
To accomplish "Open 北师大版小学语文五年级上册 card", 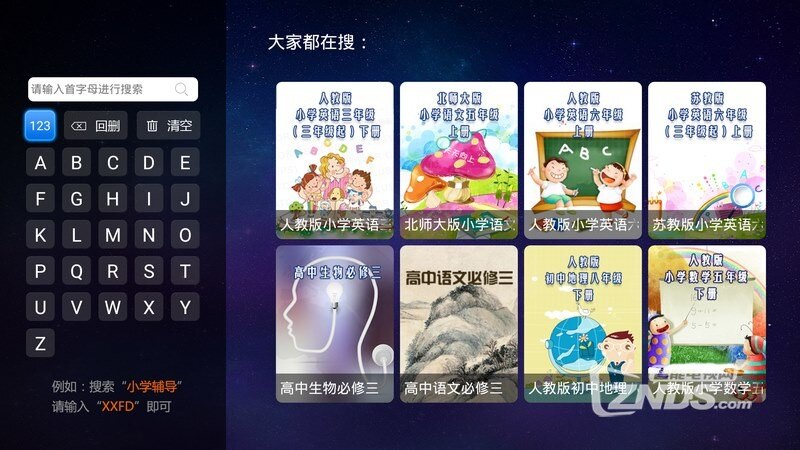I will pos(459,160).
